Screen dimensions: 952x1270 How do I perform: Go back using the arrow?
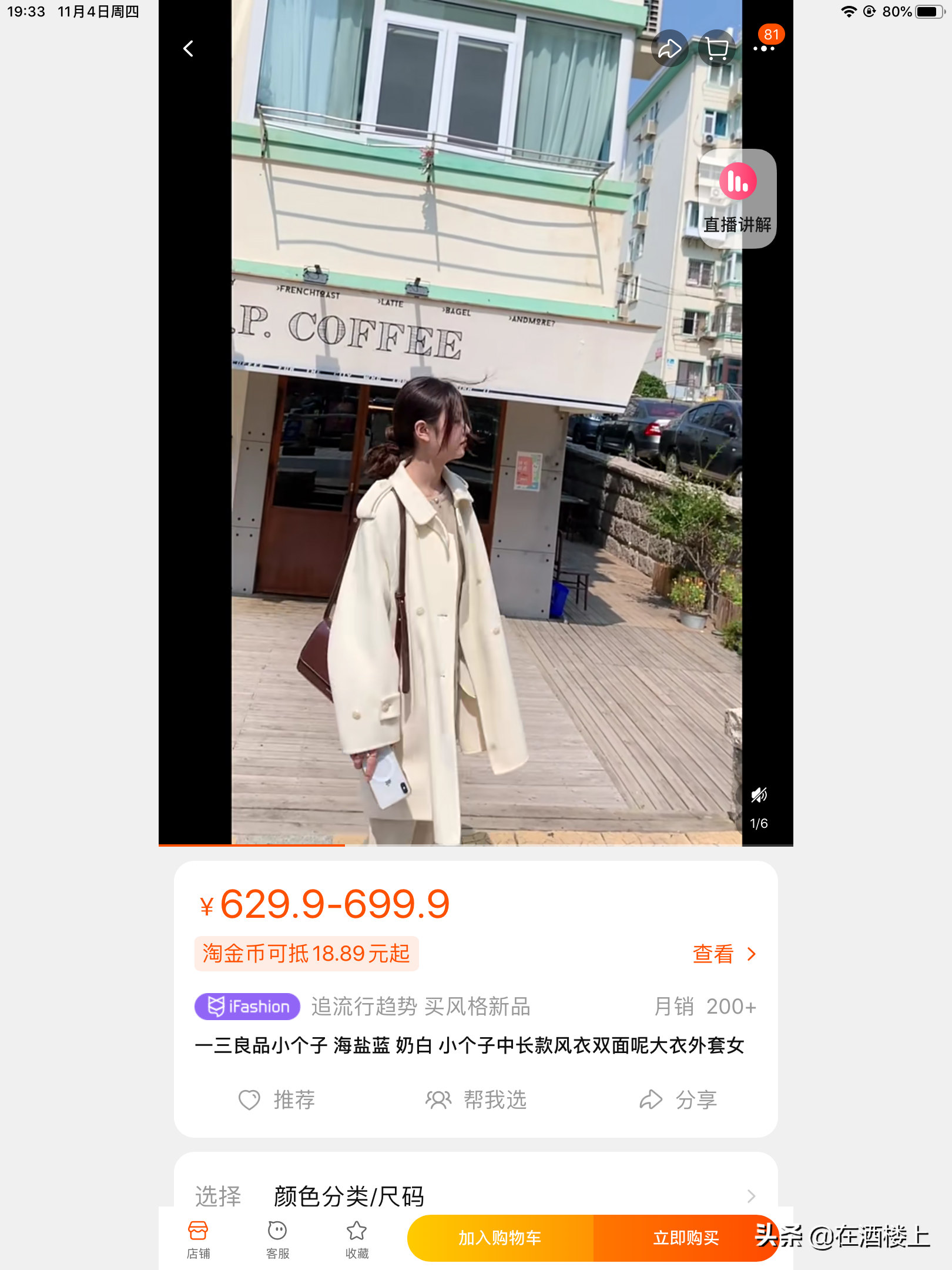(x=189, y=49)
